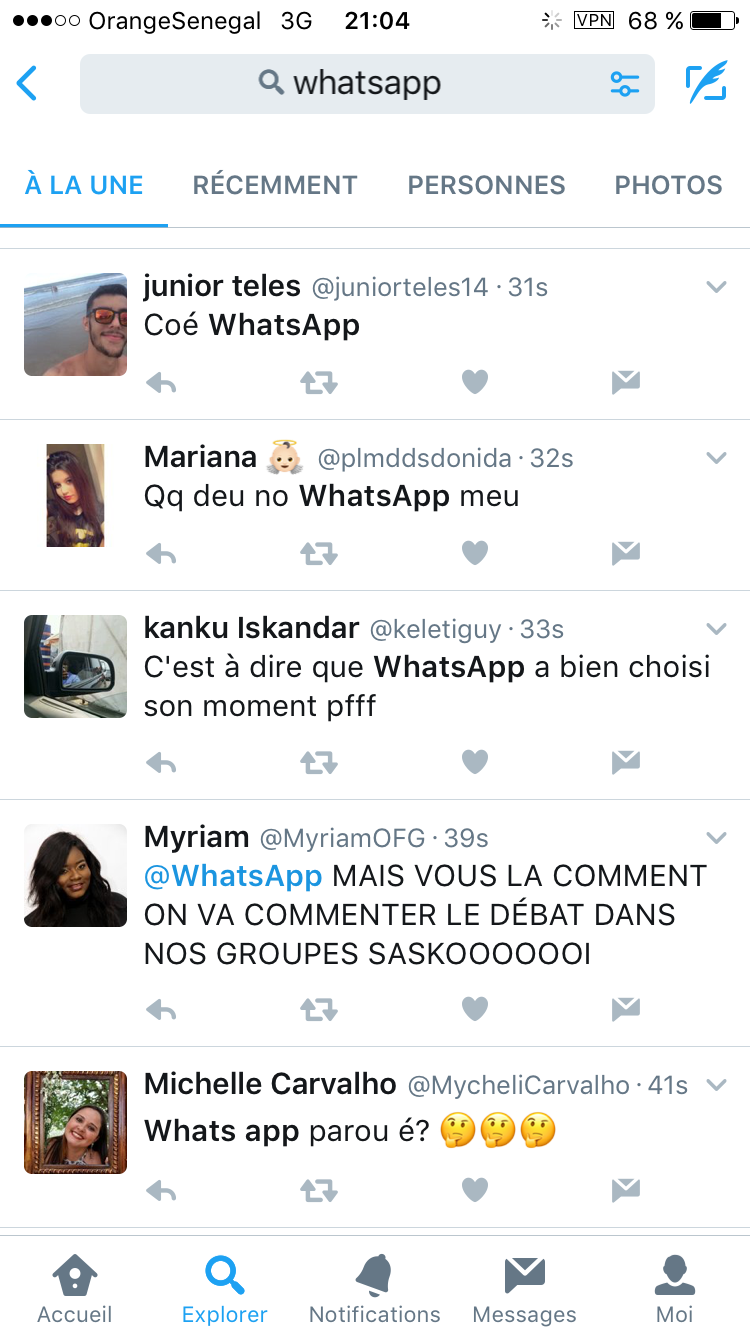Switch to the Photos tab
This screenshot has width=750, height=1334.
pos(668,185)
